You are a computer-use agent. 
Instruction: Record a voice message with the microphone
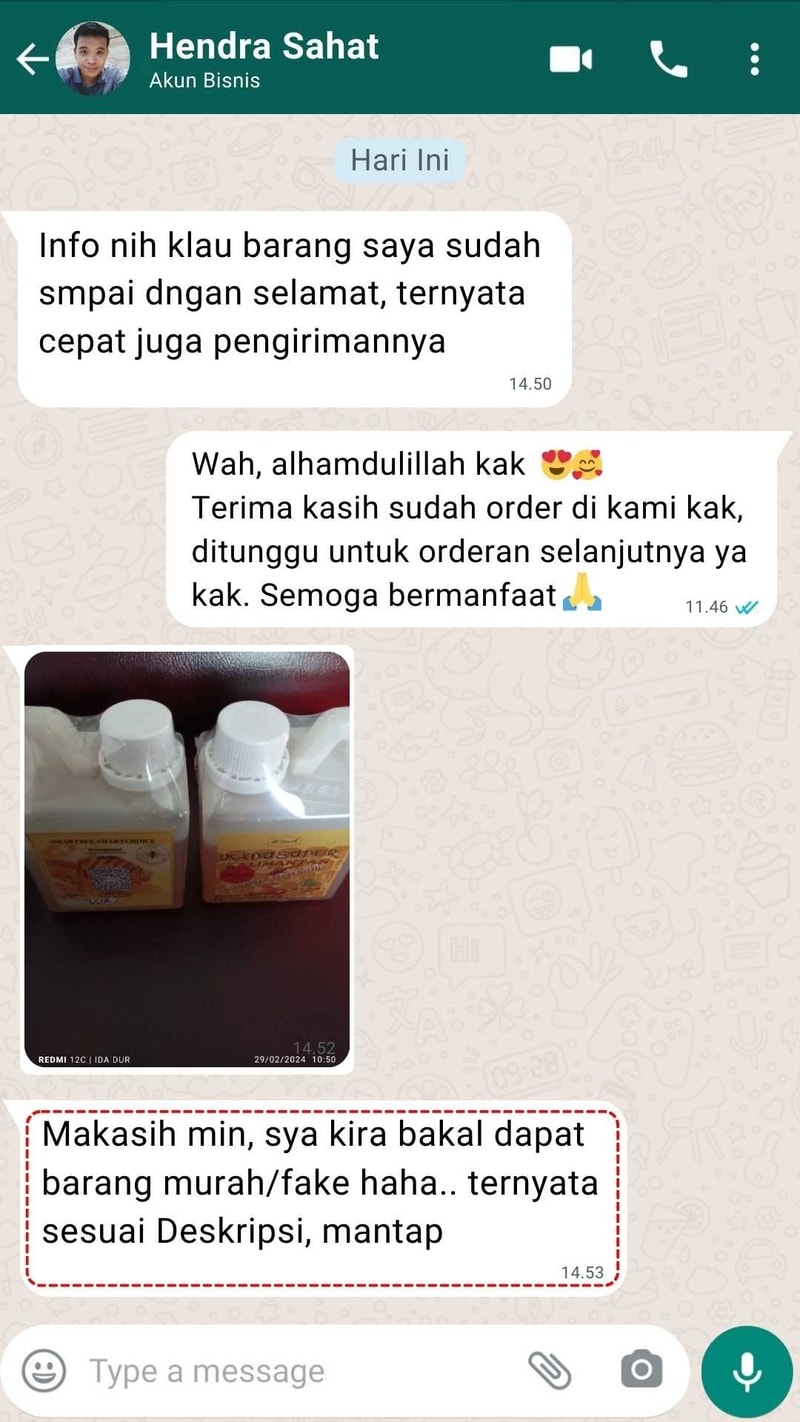(747, 1371)
